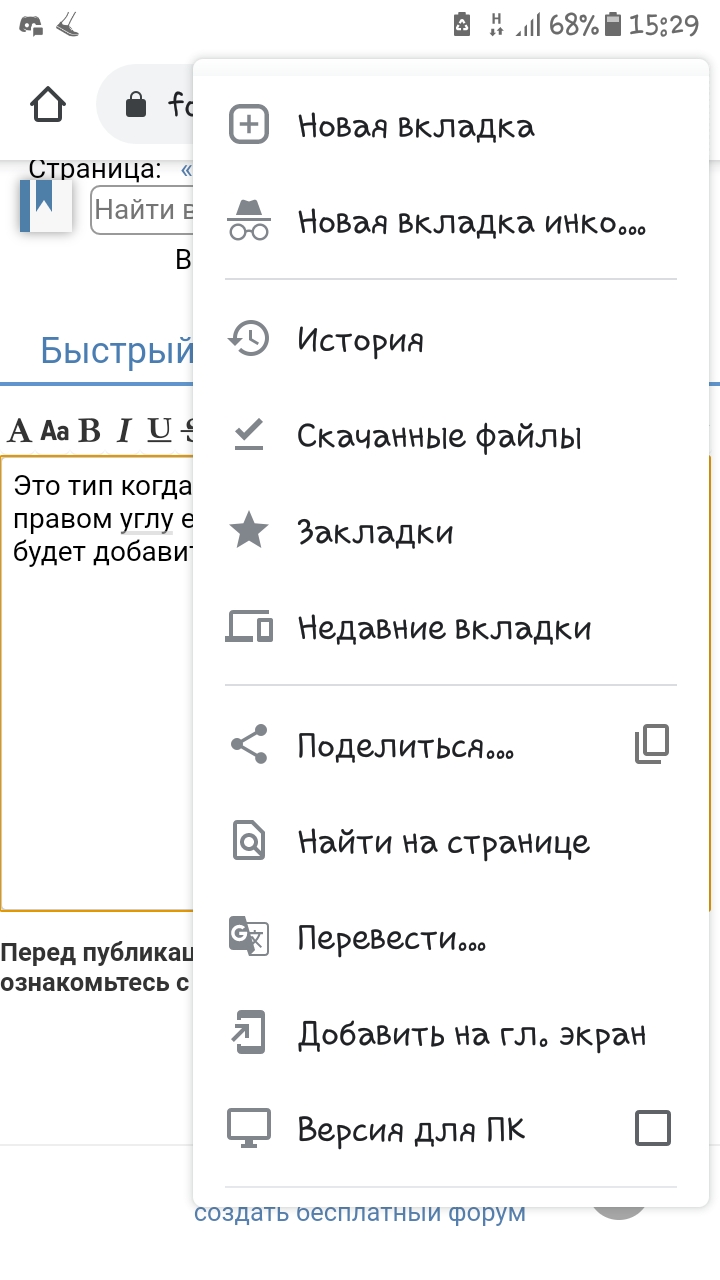Apply italic formatting in the editor toolbar
The height and width of the screenshot is (1280, 720).
click(x=125, y=431)
